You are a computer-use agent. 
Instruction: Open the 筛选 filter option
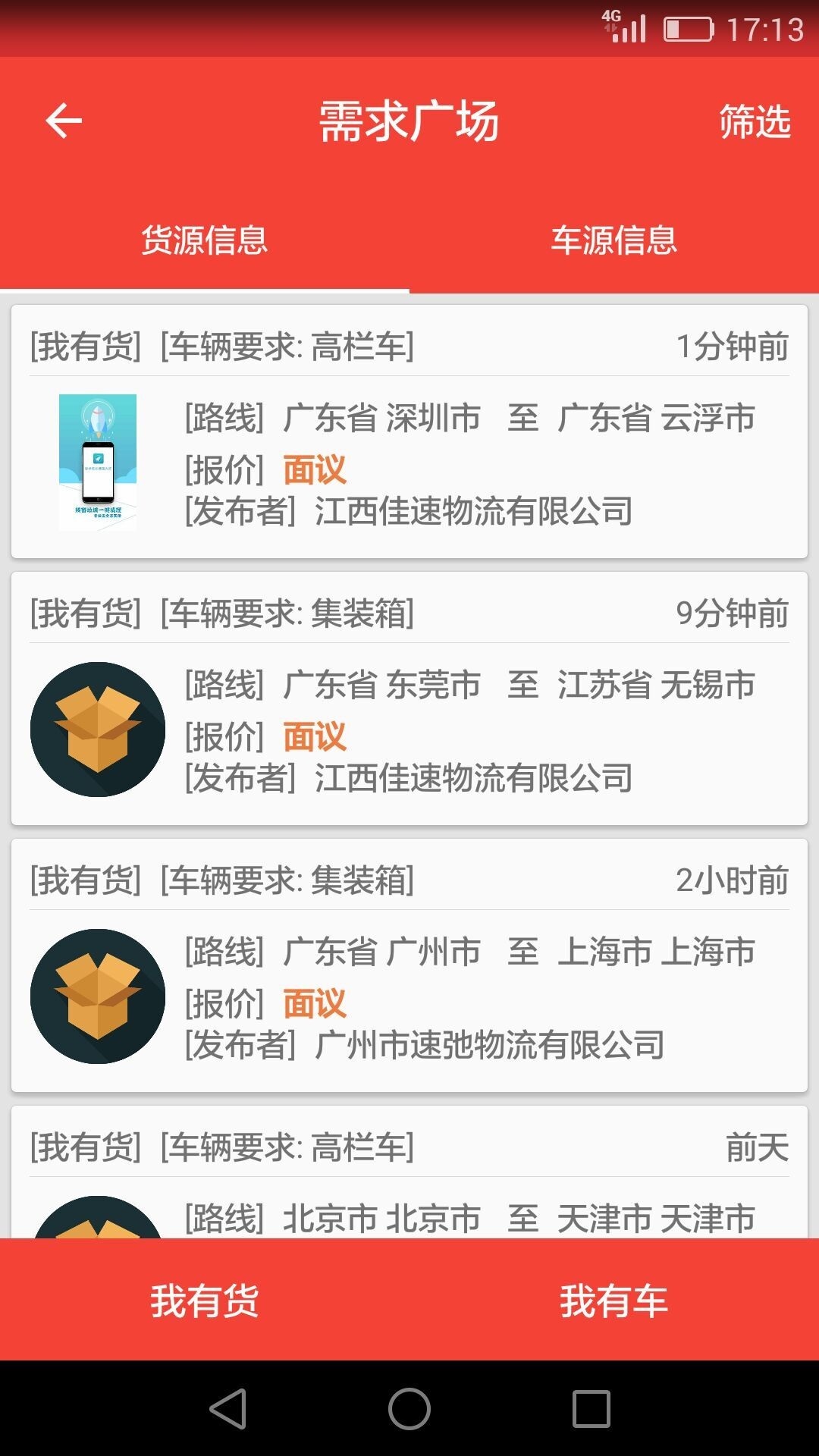pos(754,121)
